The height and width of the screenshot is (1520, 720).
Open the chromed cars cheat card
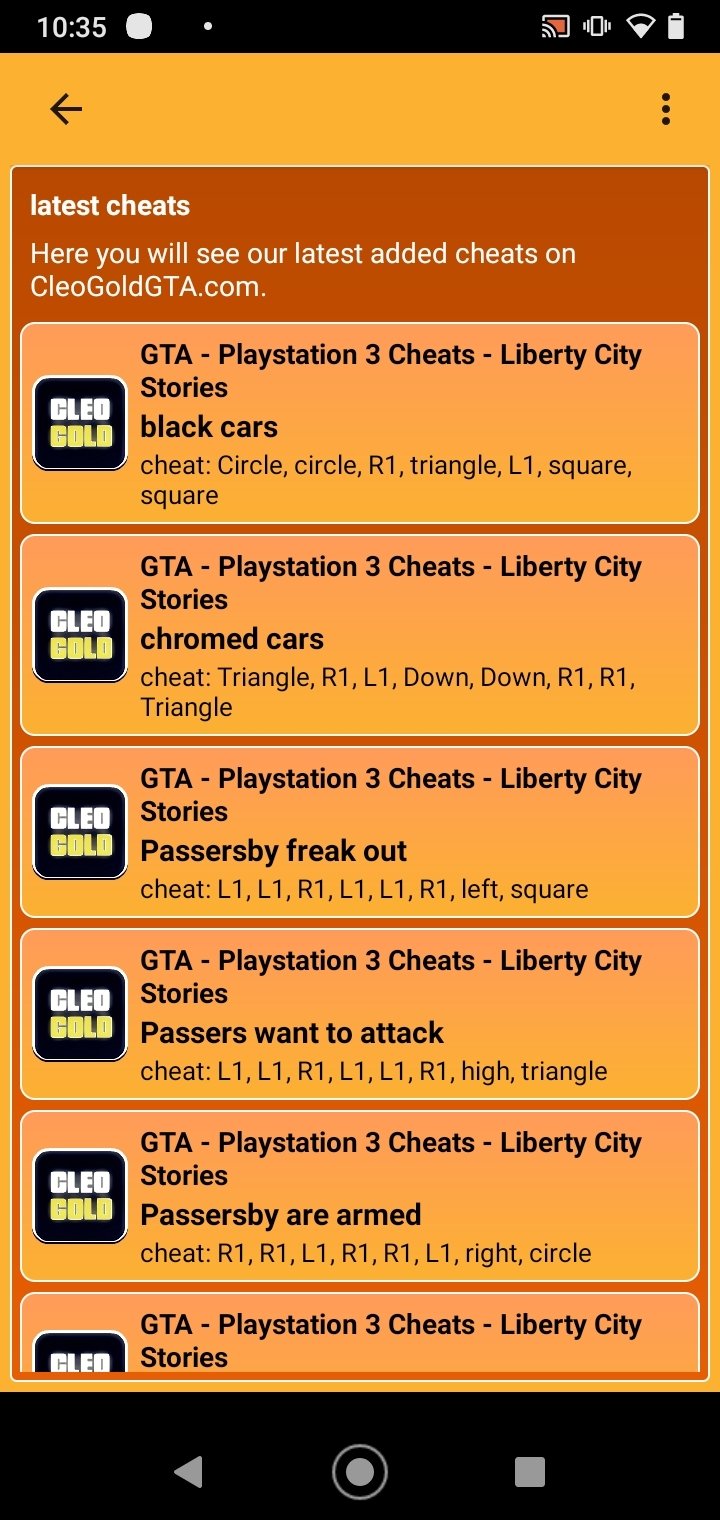360,635
